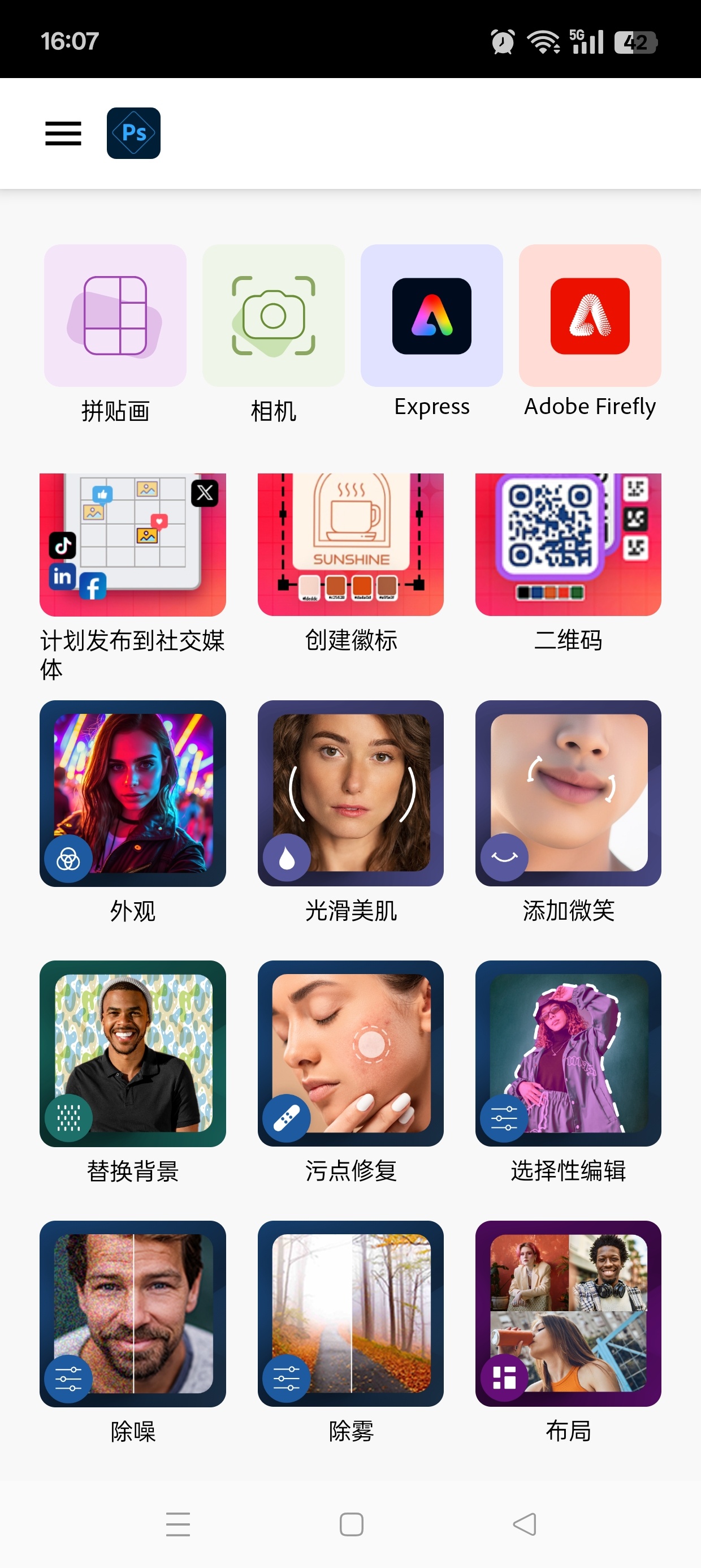Open the Create Logo (创建徽标) card

click(350, 544)
